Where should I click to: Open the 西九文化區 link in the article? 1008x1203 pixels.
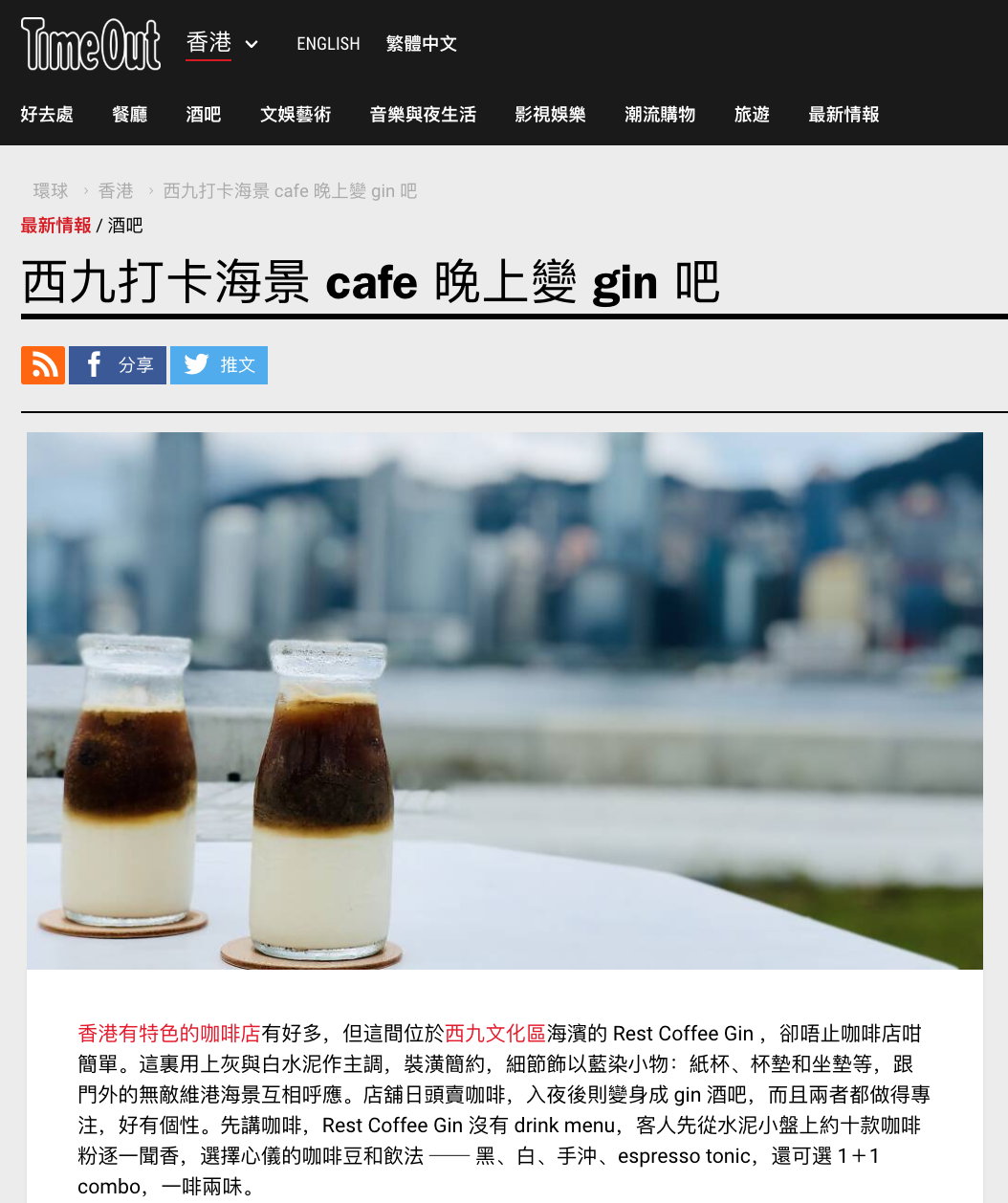495,1034
